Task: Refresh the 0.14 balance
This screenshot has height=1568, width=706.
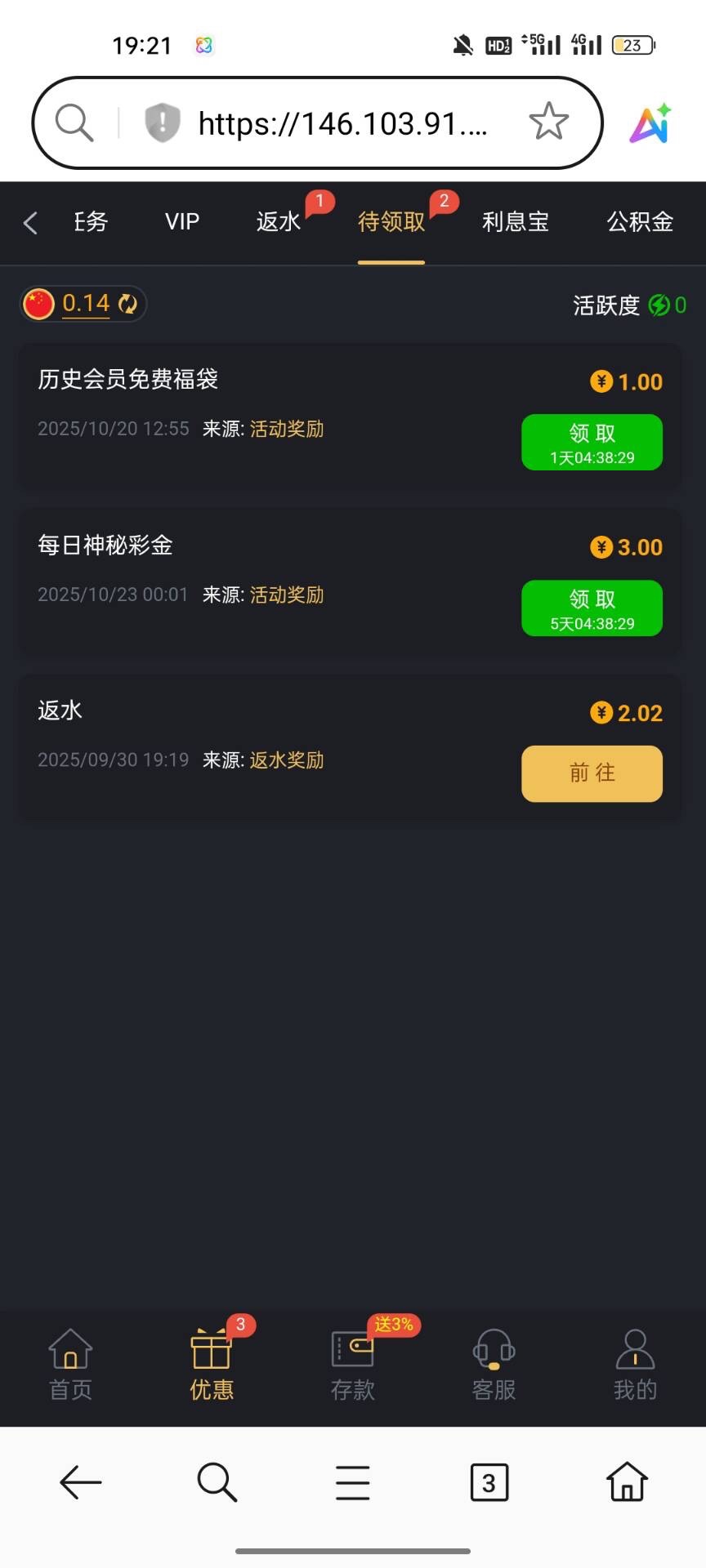Action: coord(128,304)
